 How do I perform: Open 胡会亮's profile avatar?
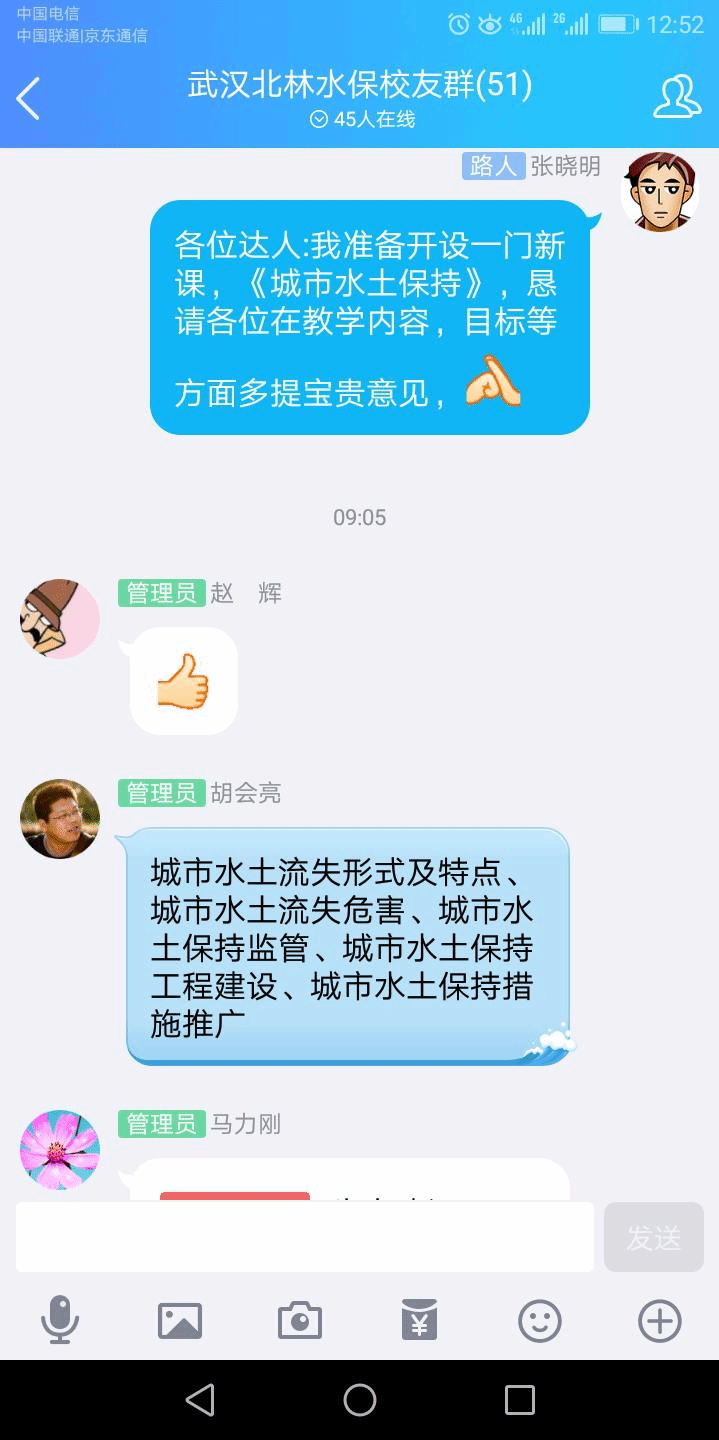(x=60, y=819)
